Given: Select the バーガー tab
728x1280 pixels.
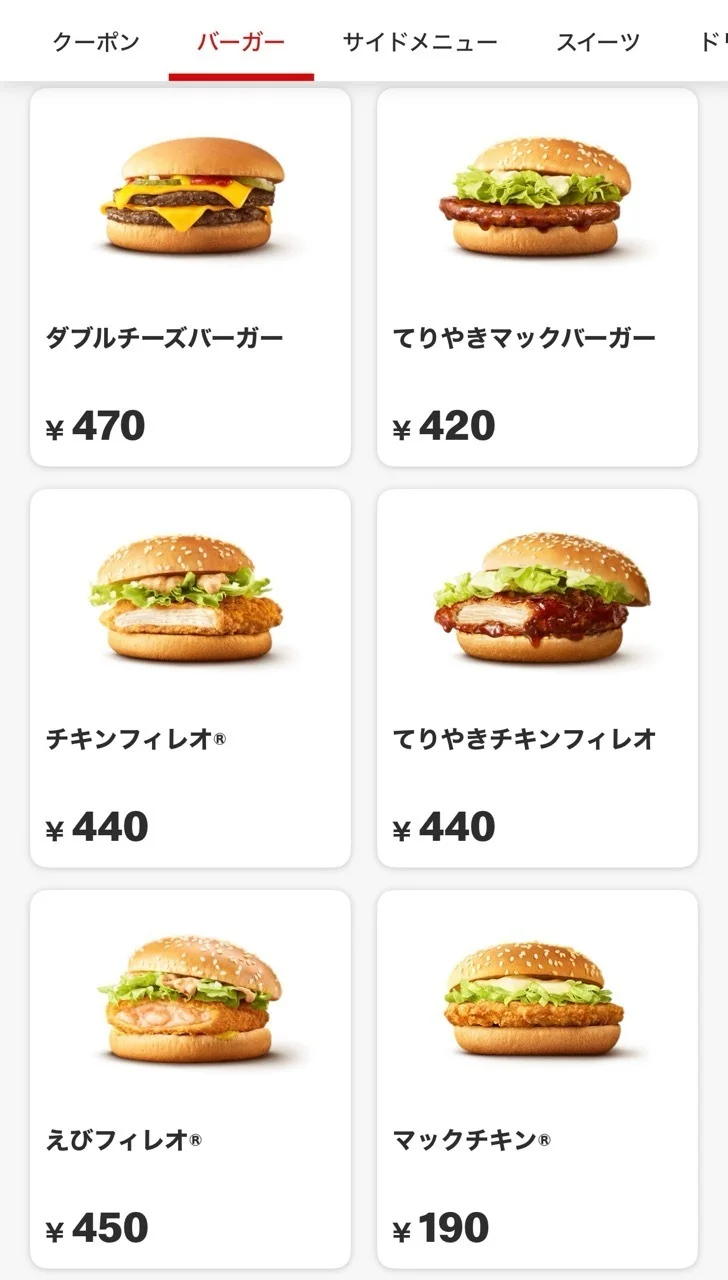Looking at the screenshot, I should (x=241, y=42).
